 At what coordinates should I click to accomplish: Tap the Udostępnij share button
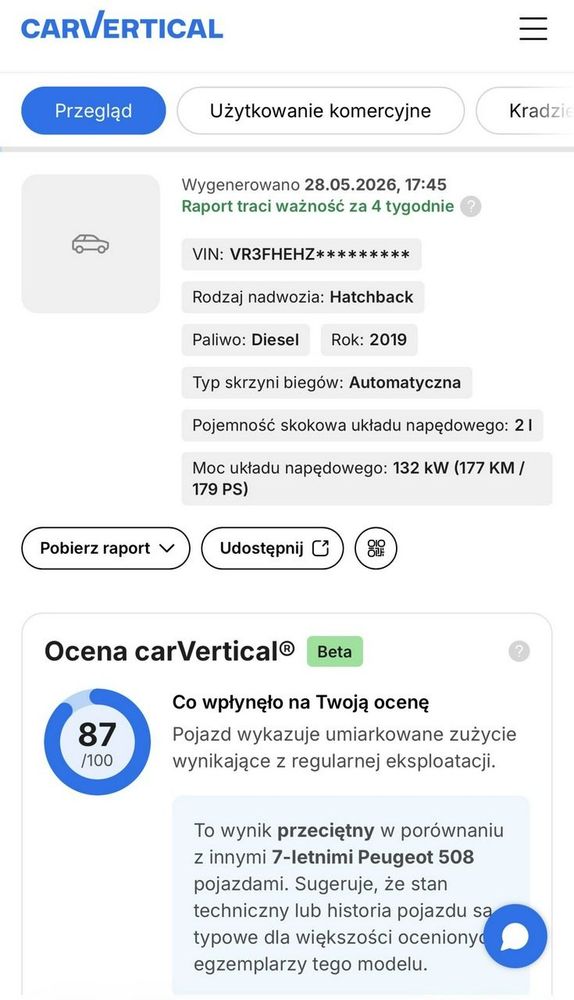coord(272,548)
